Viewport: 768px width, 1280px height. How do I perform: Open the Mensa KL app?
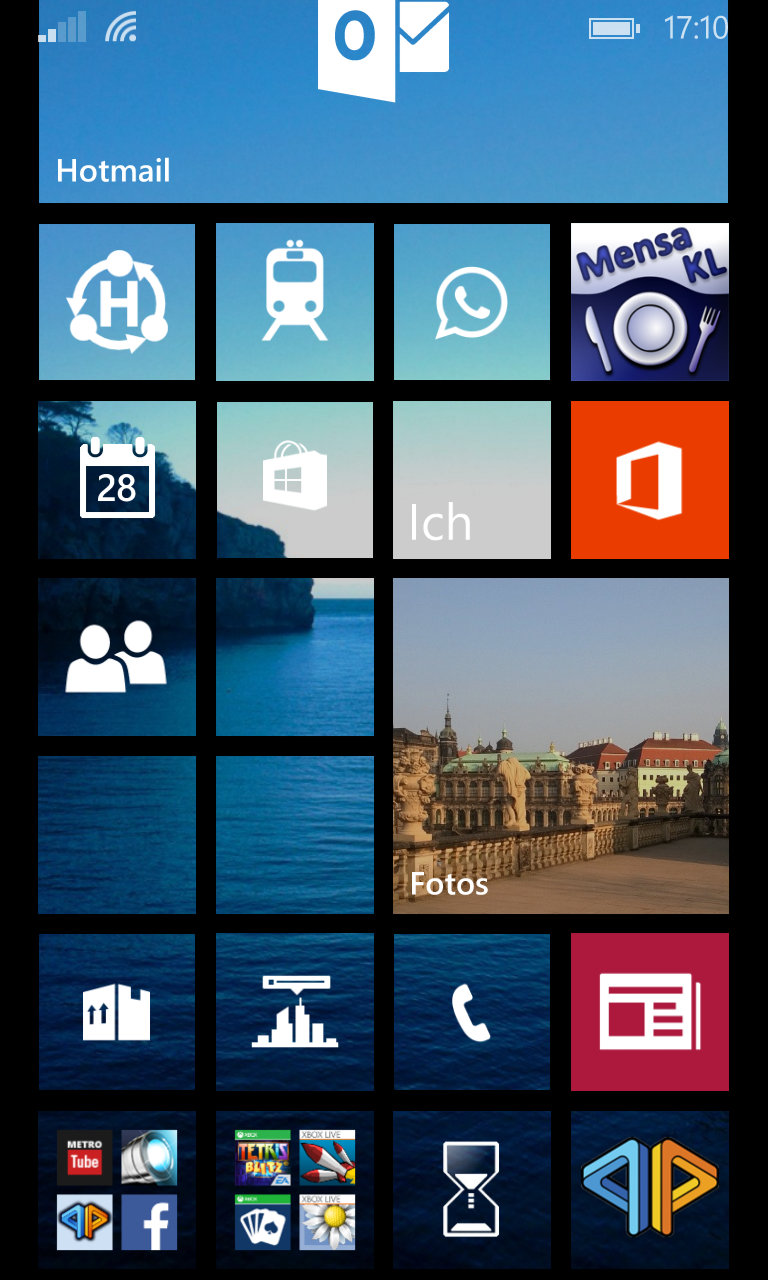(650, 302)
